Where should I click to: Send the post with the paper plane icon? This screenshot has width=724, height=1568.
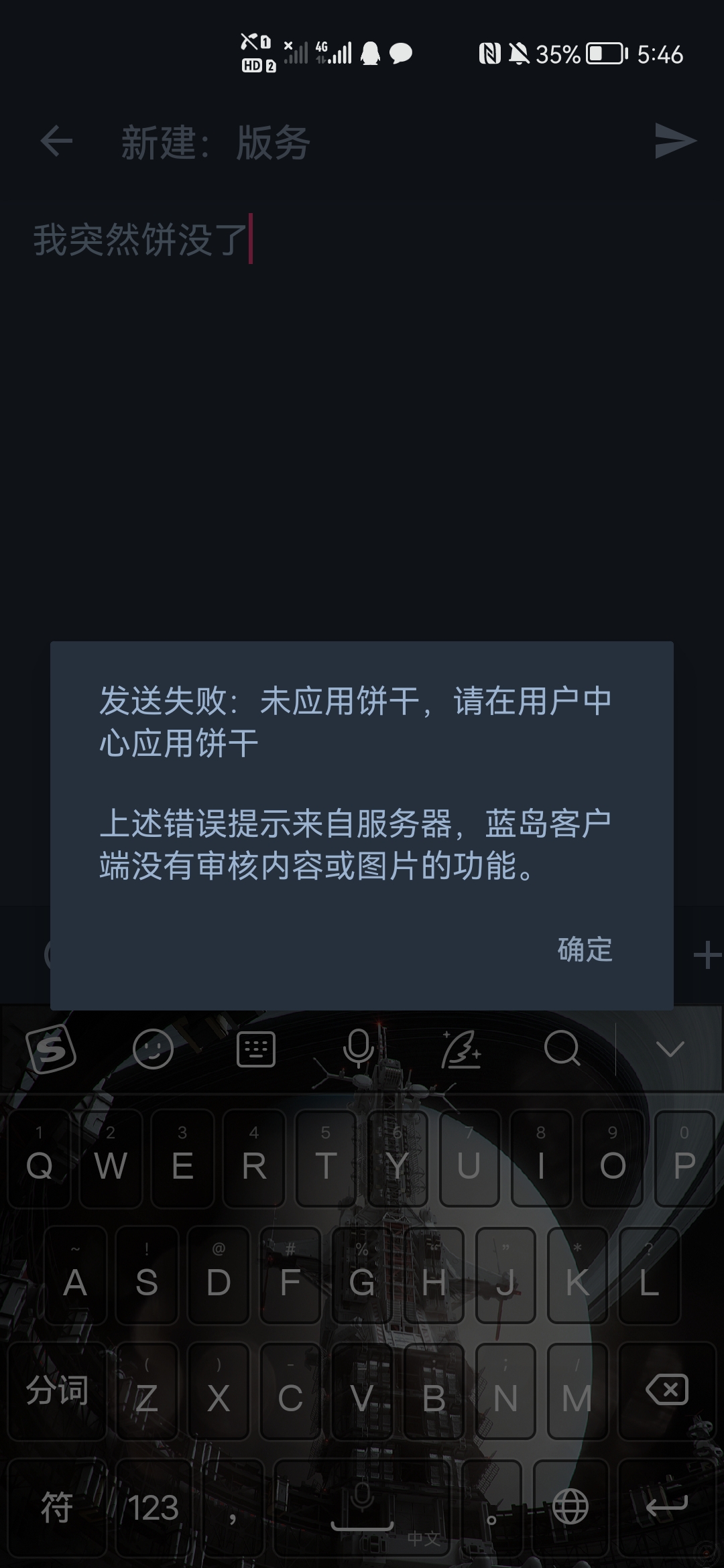pos(674,141)
